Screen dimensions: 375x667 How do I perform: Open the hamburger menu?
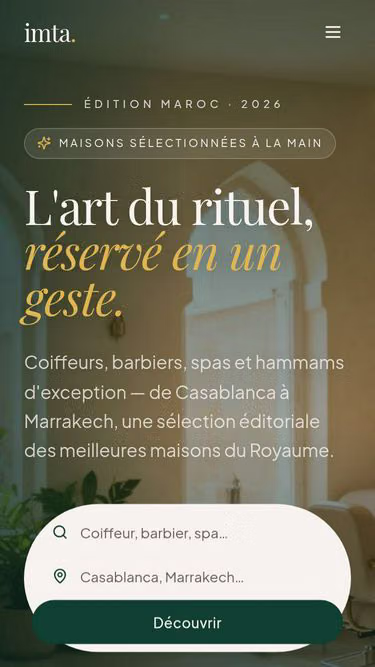point(333,32)
